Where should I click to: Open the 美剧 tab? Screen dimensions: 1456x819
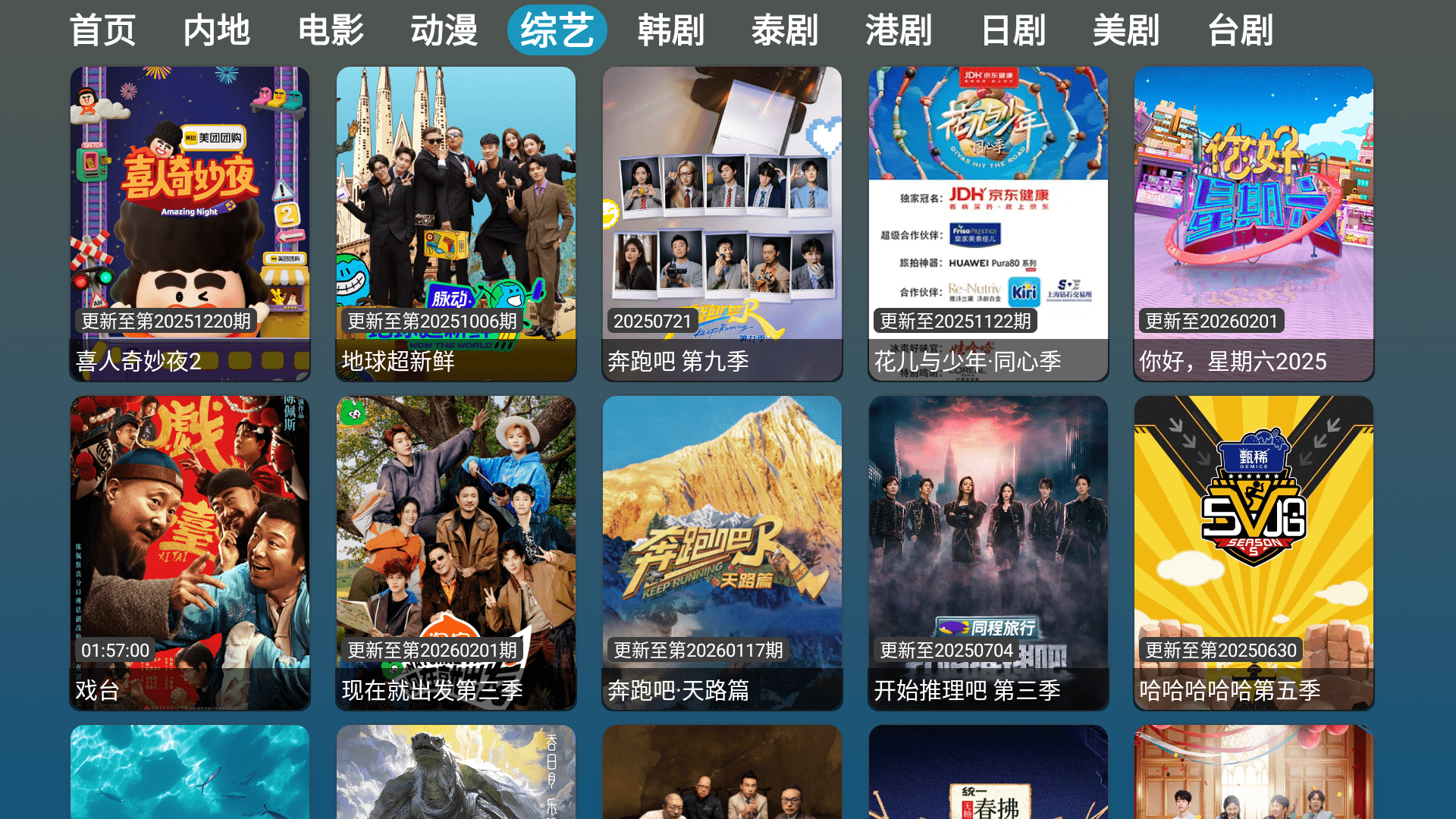coord(1126,30)
